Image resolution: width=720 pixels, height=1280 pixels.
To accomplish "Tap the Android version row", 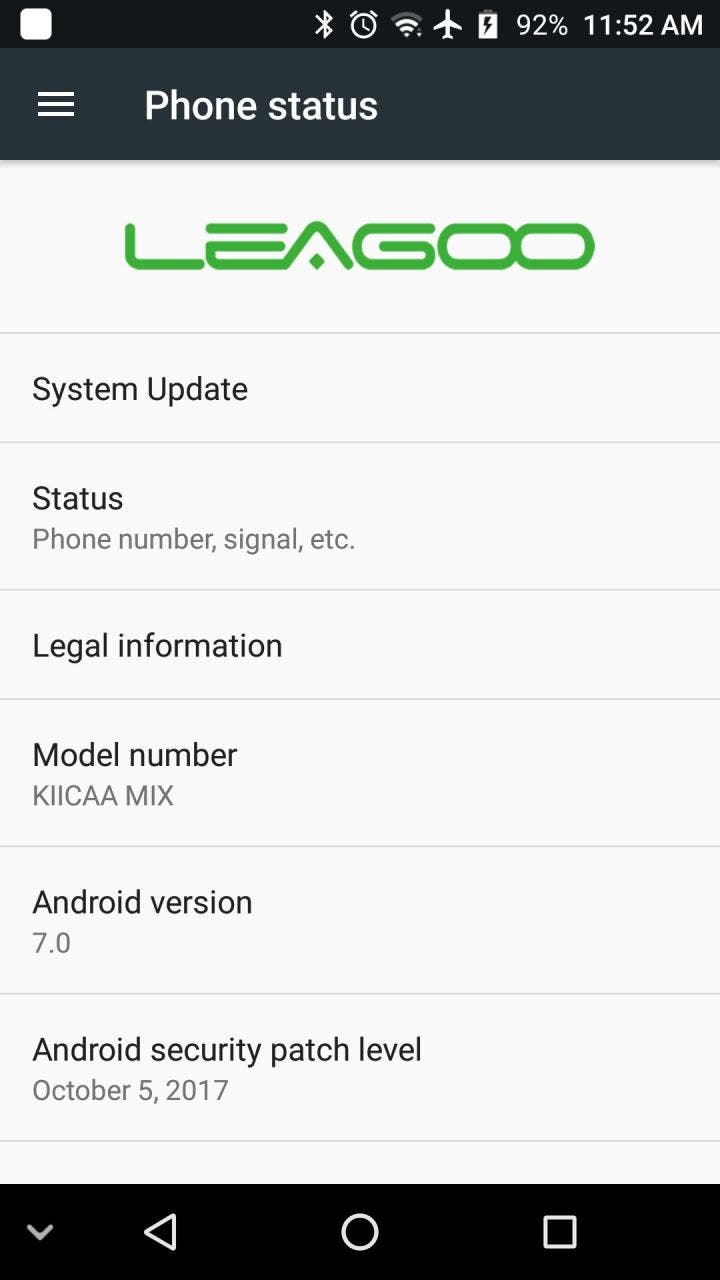I will point(360,920).
